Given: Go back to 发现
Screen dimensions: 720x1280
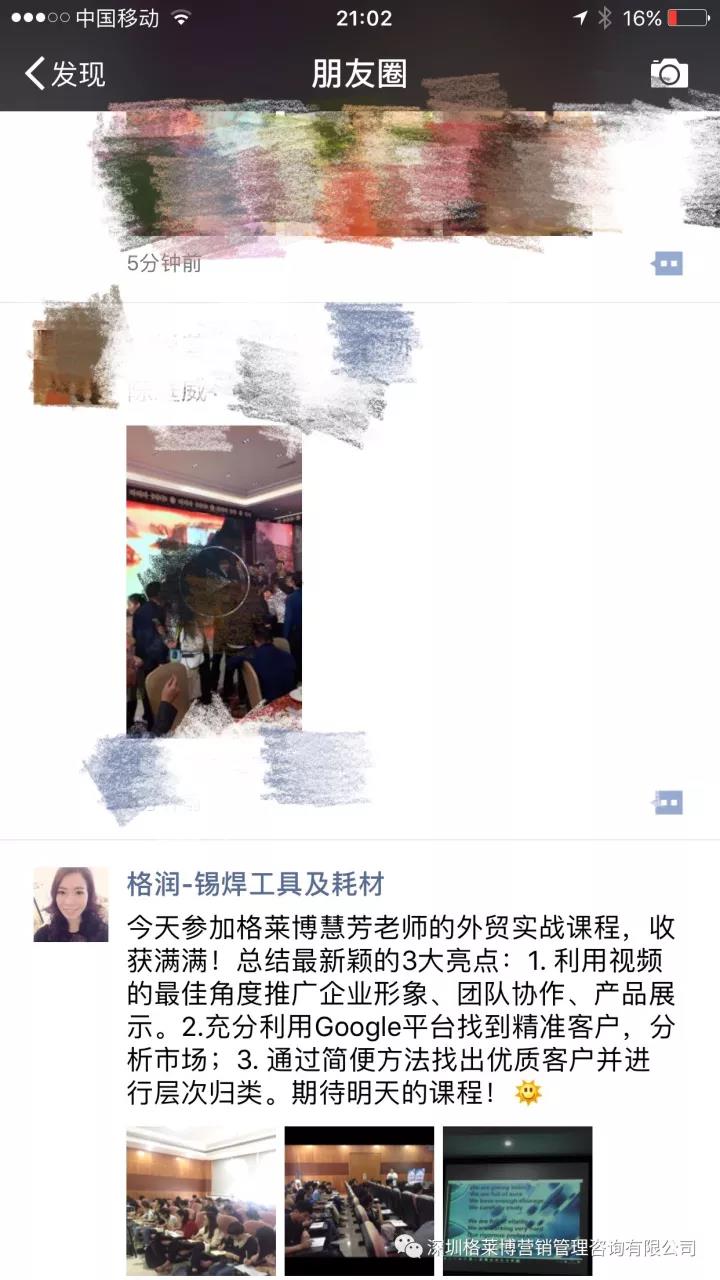Looking at the screenshot, I should [x=65, y=74].
